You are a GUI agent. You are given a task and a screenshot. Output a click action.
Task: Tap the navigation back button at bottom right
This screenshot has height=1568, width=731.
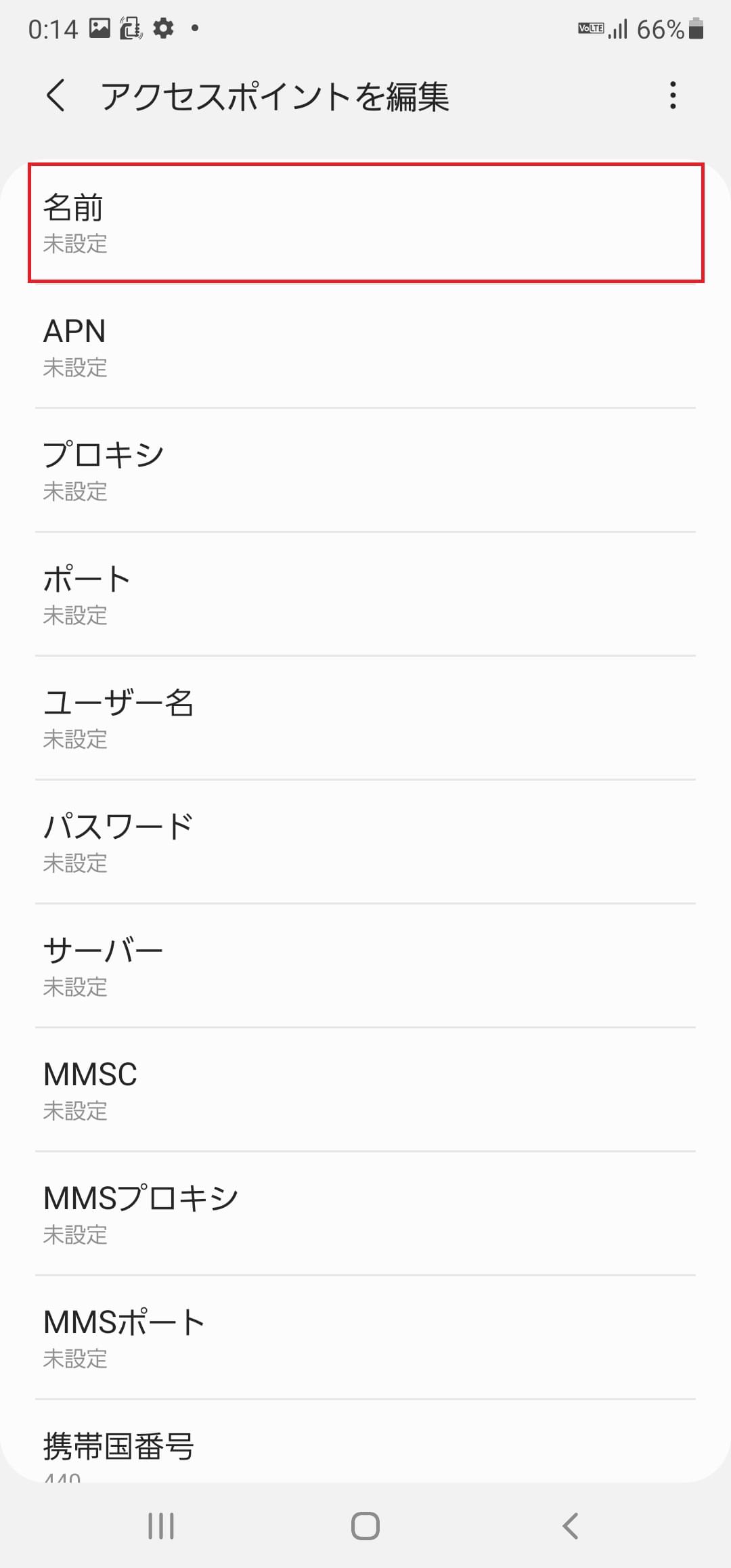tap(571, 1525)
